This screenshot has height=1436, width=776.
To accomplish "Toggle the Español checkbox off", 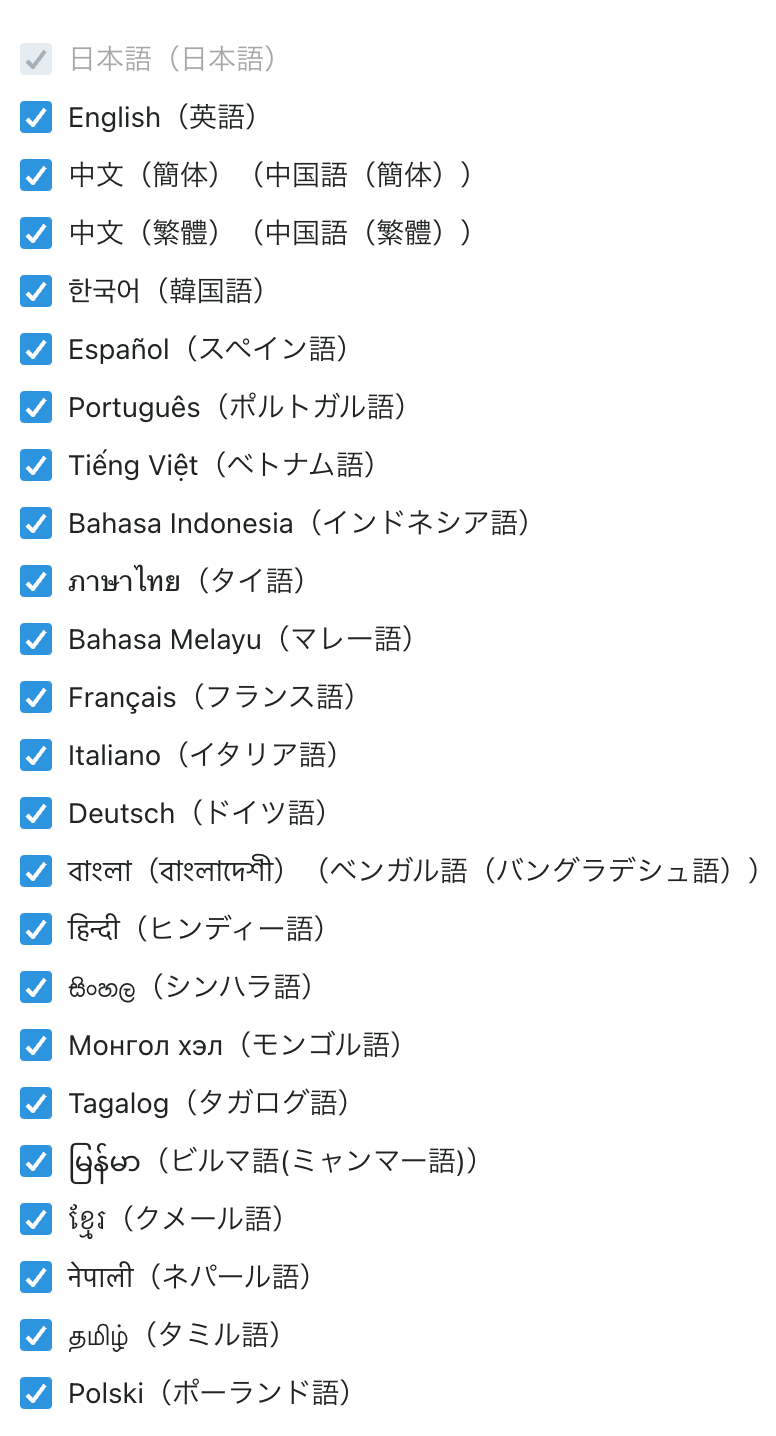I will [36, 350].
